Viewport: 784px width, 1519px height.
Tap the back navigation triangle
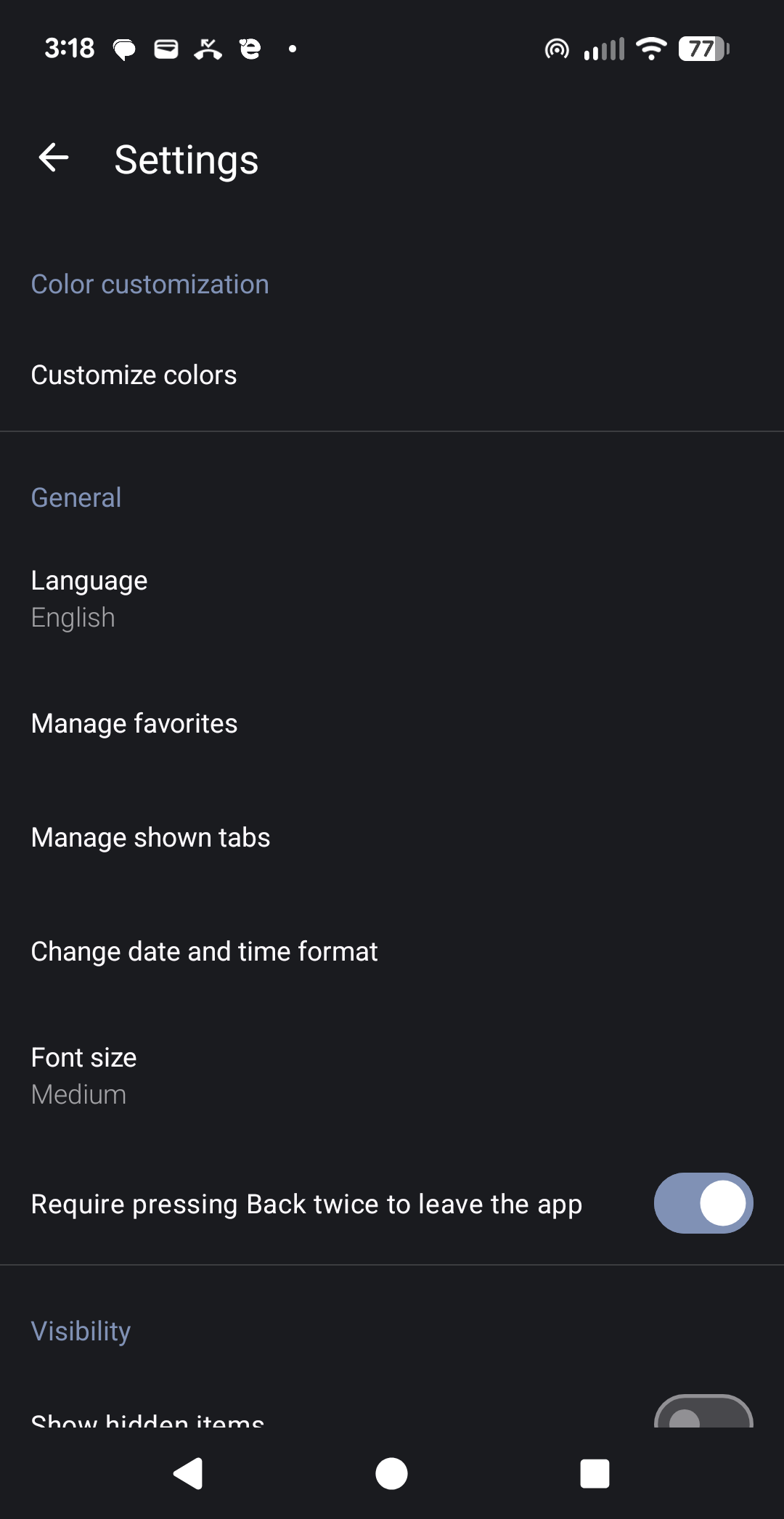[187, 1473]
